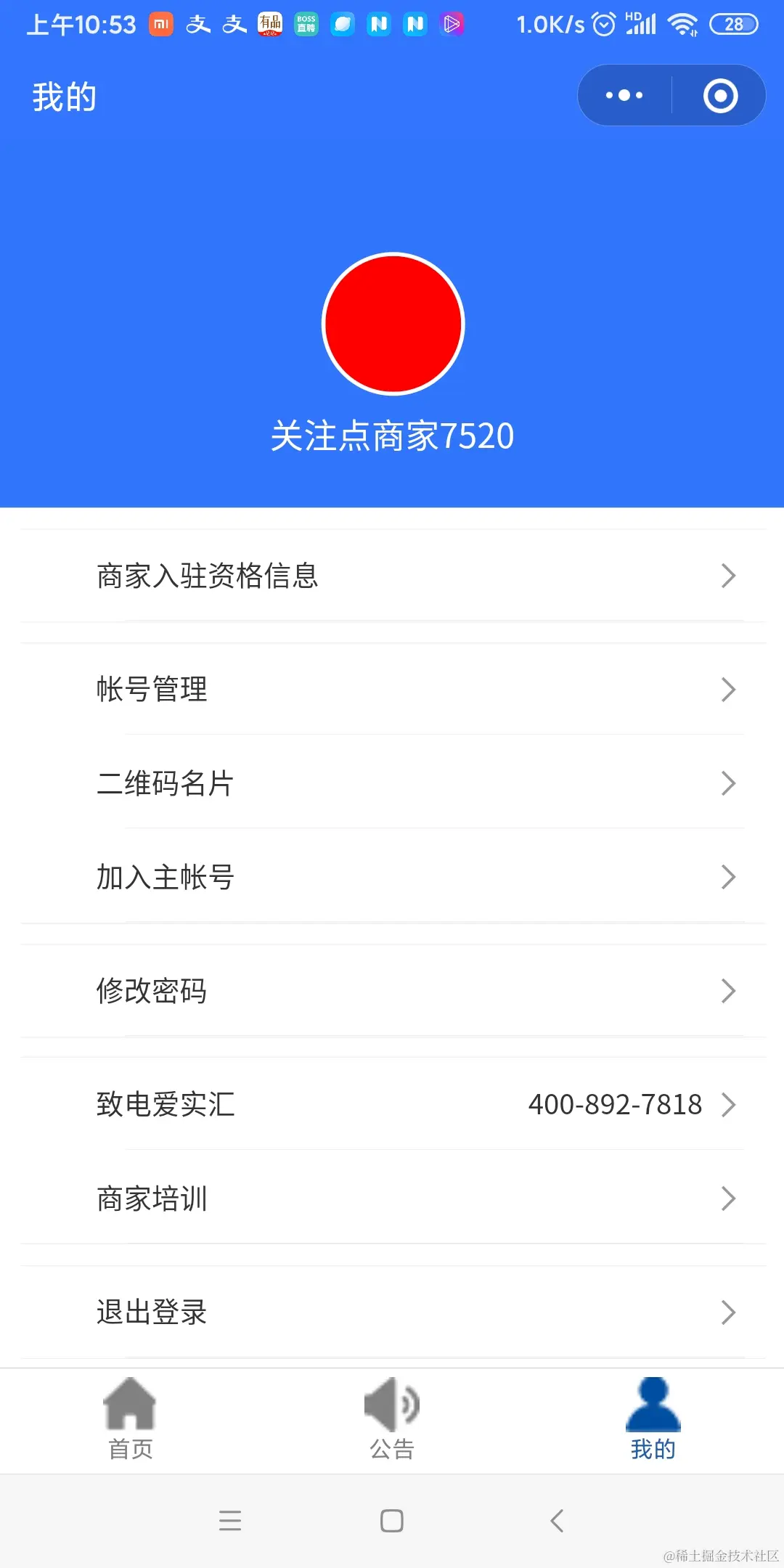
Task: Open the mini program more-options menu
Action: [x=624, y=95]
